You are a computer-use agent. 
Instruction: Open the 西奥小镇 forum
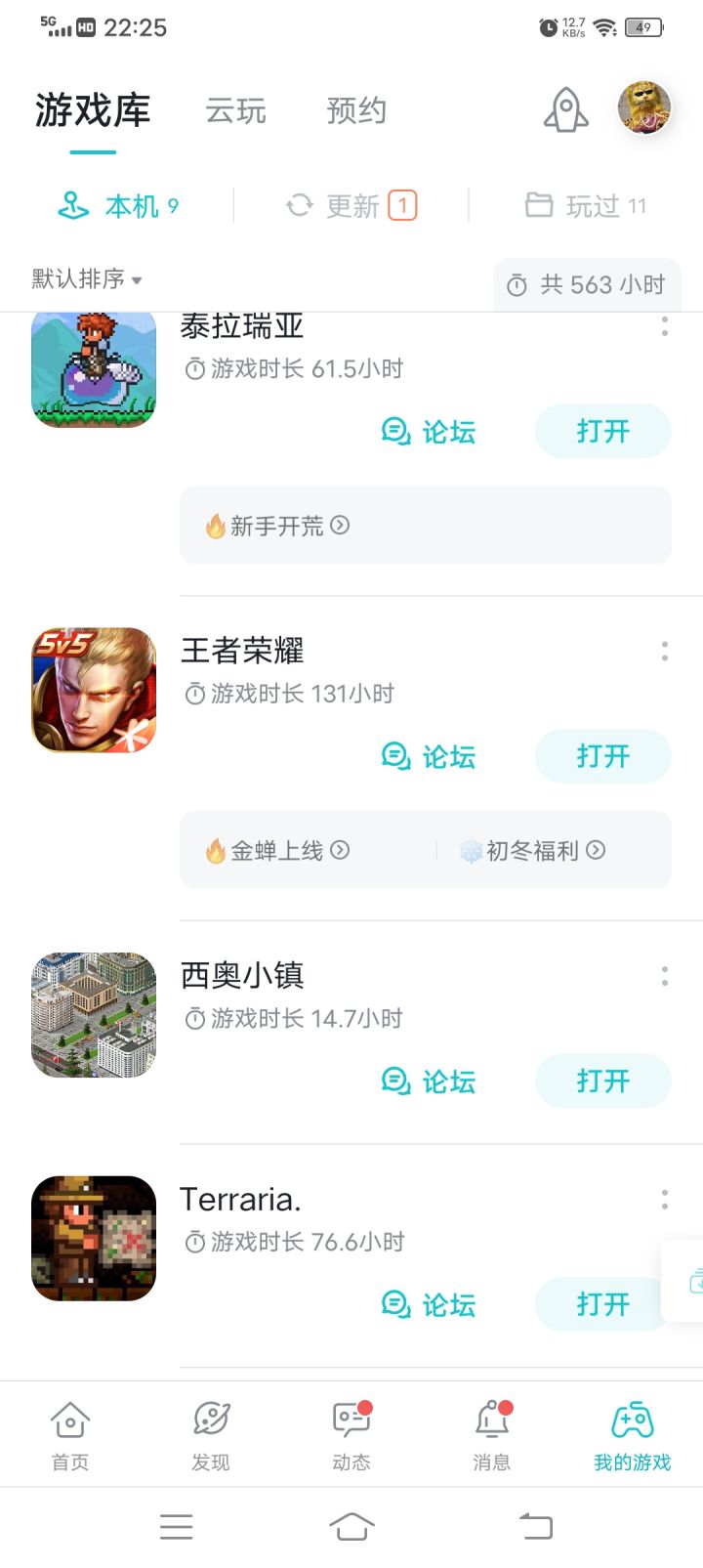429,1081
